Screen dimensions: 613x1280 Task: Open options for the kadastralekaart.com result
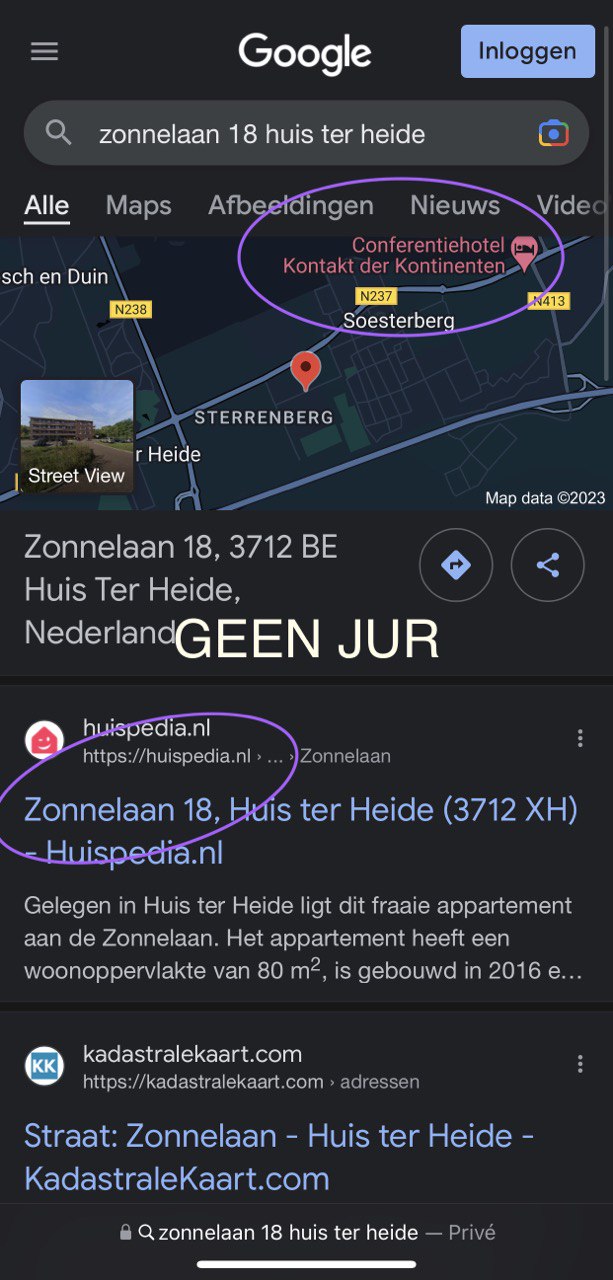[580, 1064]
